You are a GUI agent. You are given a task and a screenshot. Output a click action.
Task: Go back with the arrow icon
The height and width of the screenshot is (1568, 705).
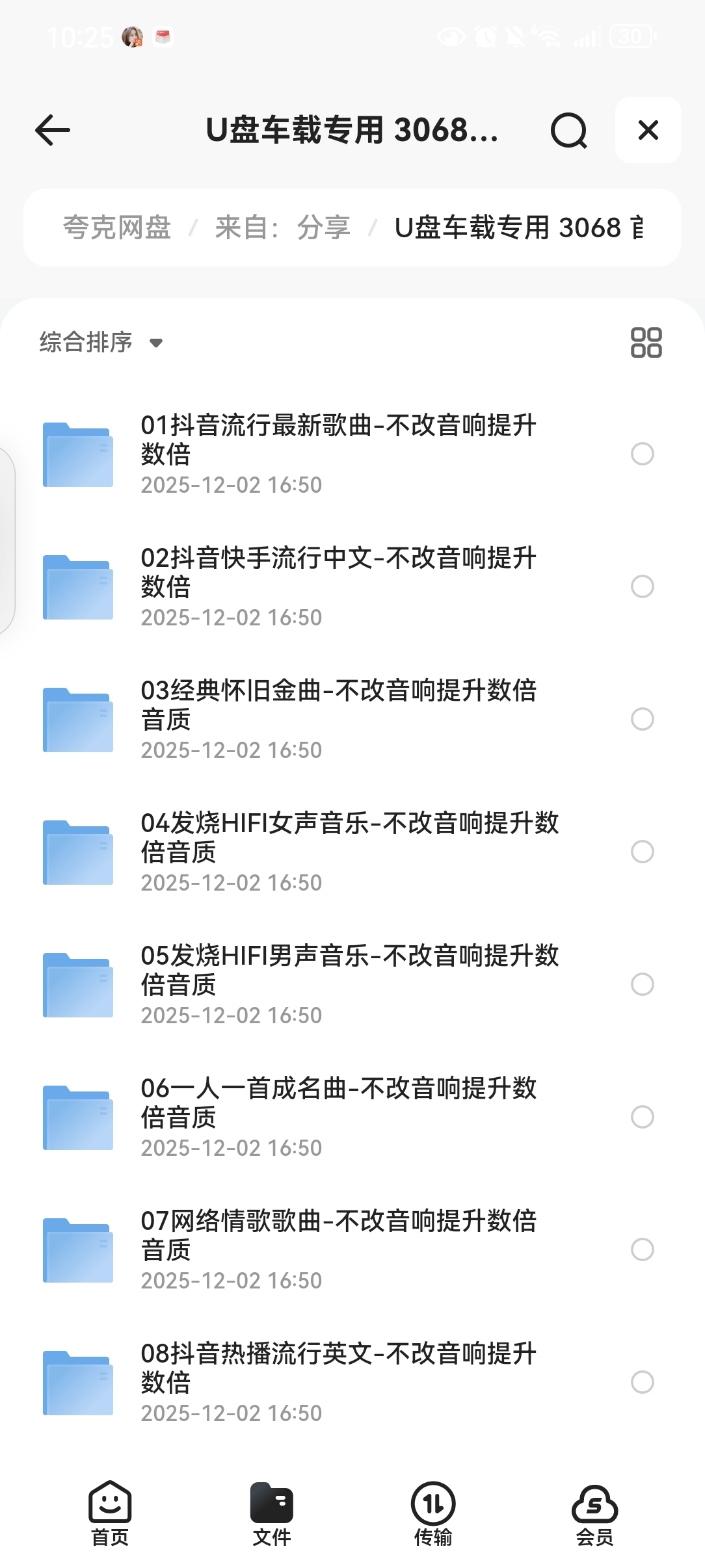click(53, 130)
